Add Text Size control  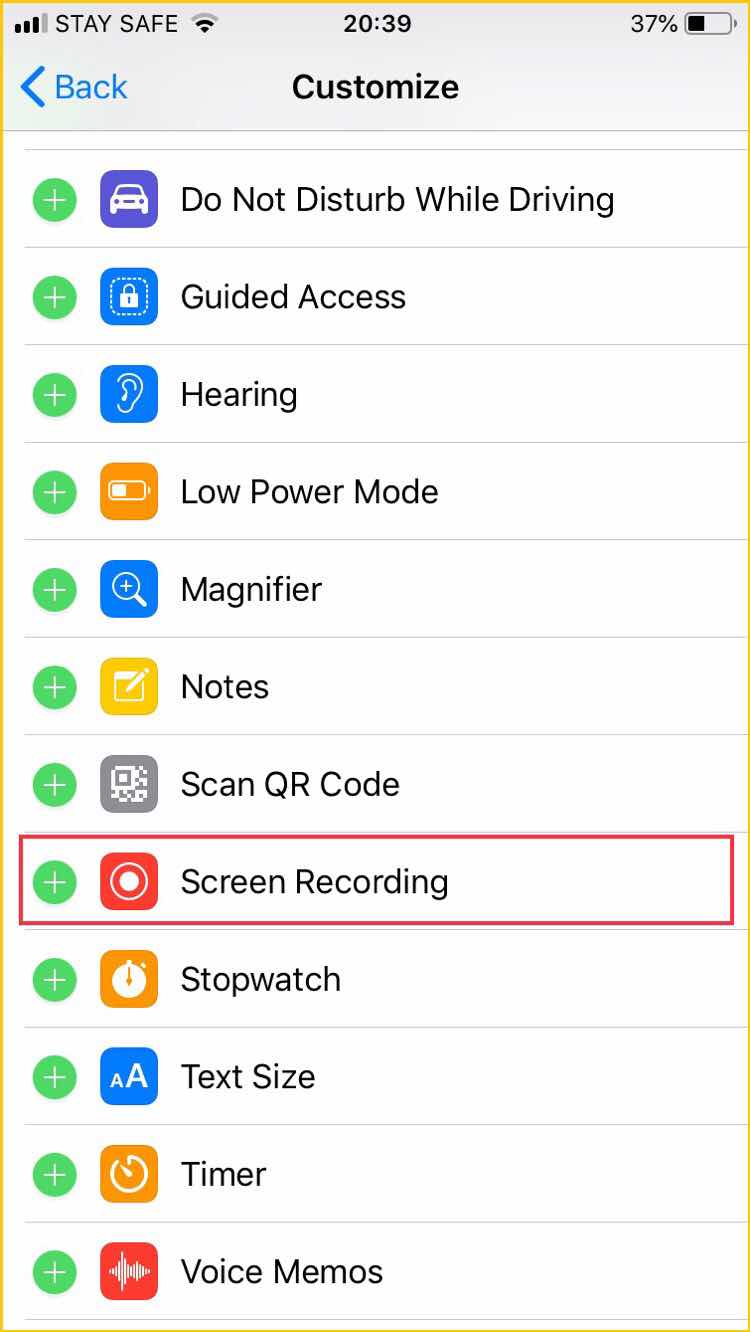click(55, 1077)
